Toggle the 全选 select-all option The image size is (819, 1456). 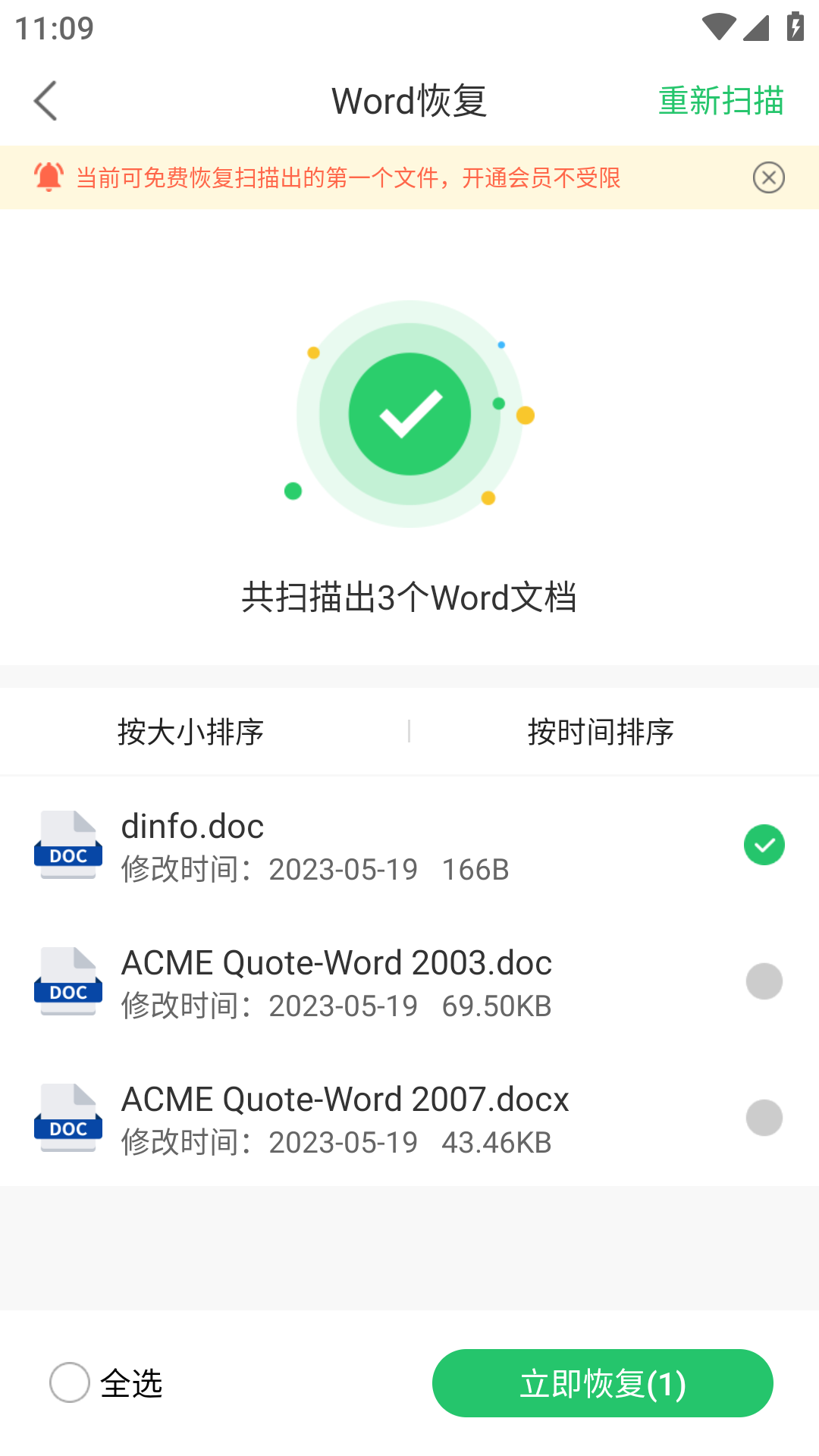point(70,1382)
